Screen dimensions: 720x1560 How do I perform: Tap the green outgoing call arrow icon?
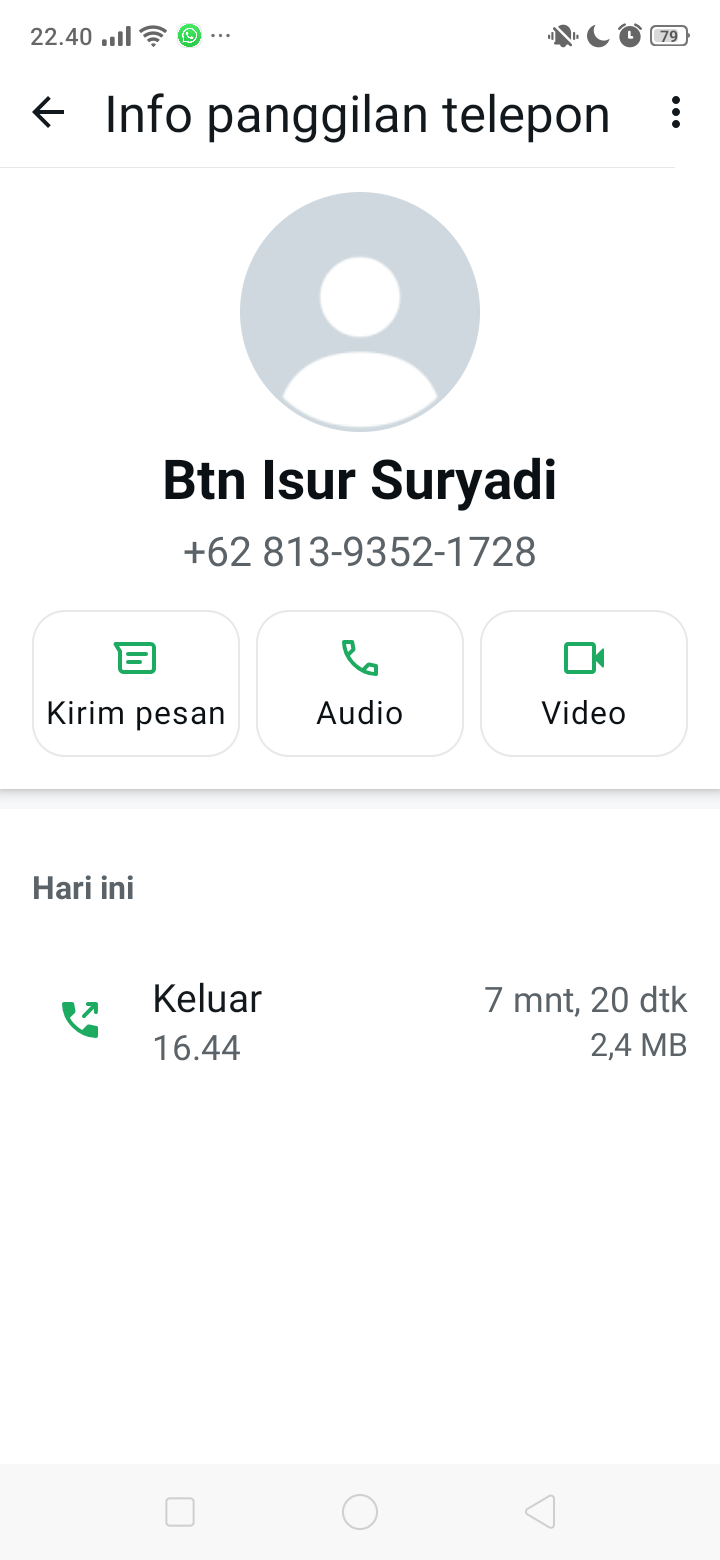point(80,1018)
